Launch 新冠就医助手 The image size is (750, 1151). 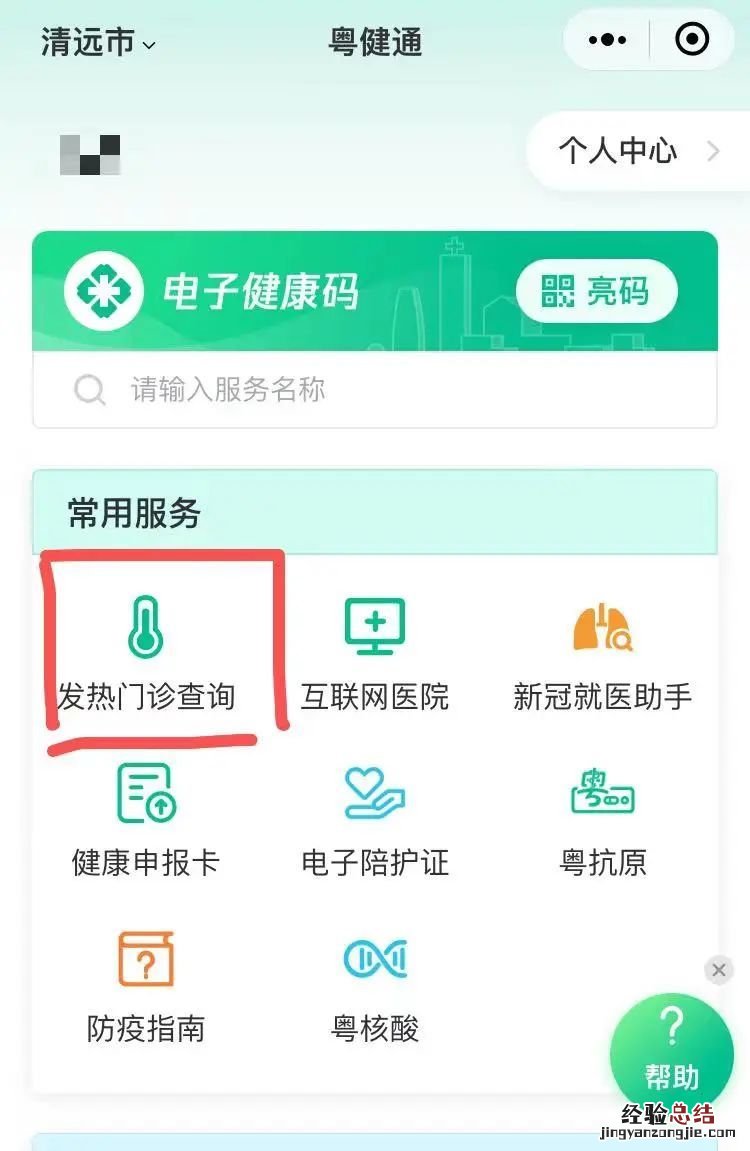[x=602, y=650]
